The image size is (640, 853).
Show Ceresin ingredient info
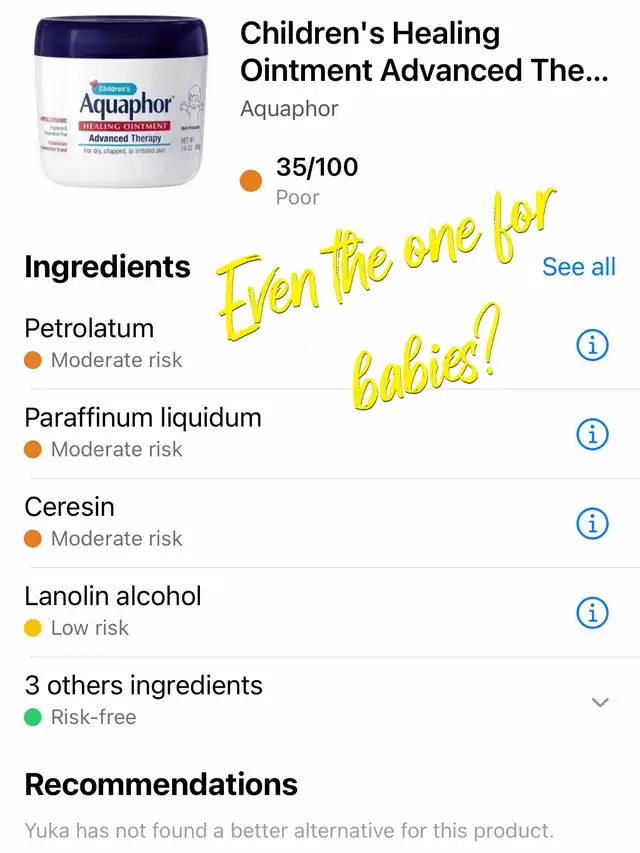593,523
